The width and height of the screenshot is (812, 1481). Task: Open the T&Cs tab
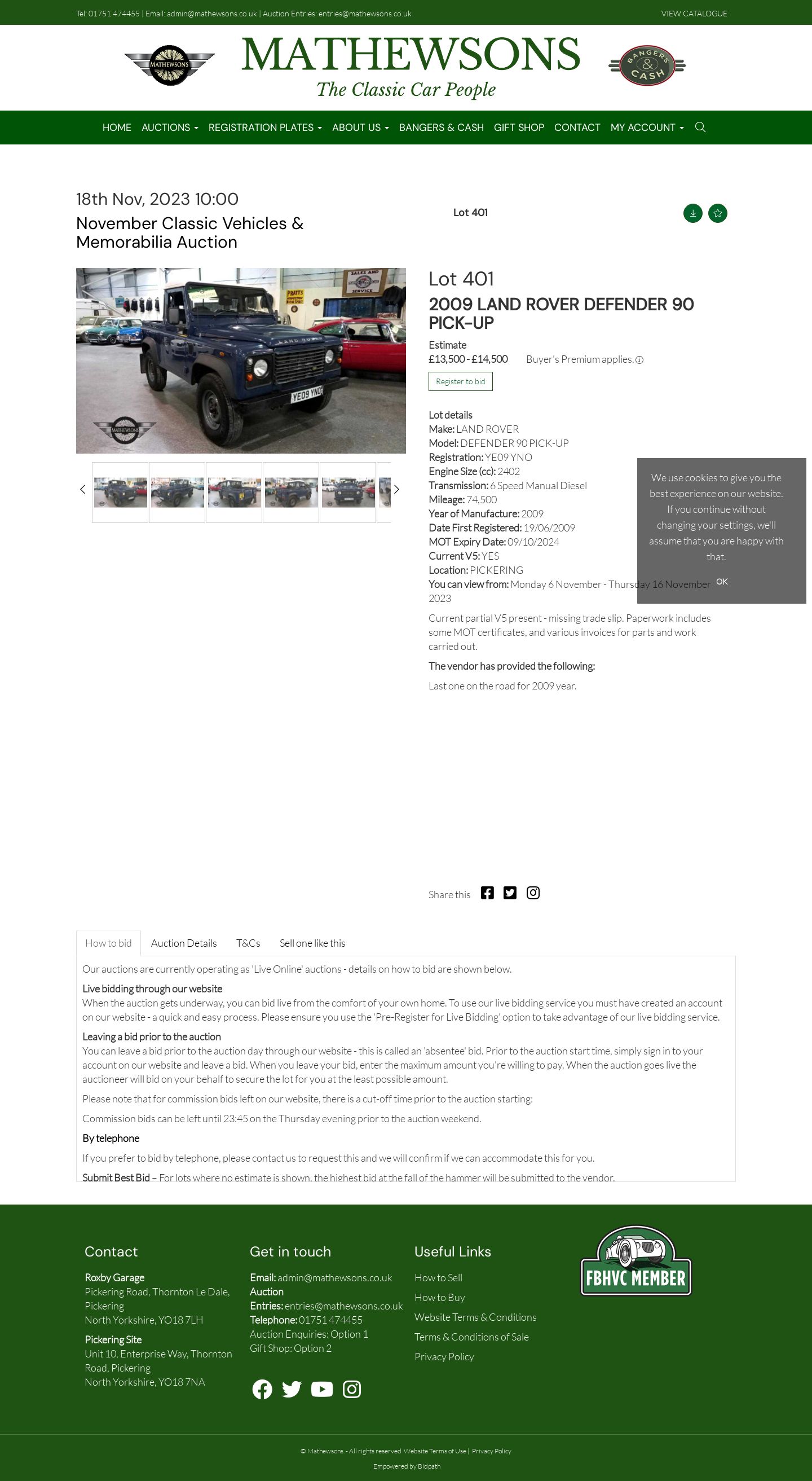click(248, 943)
